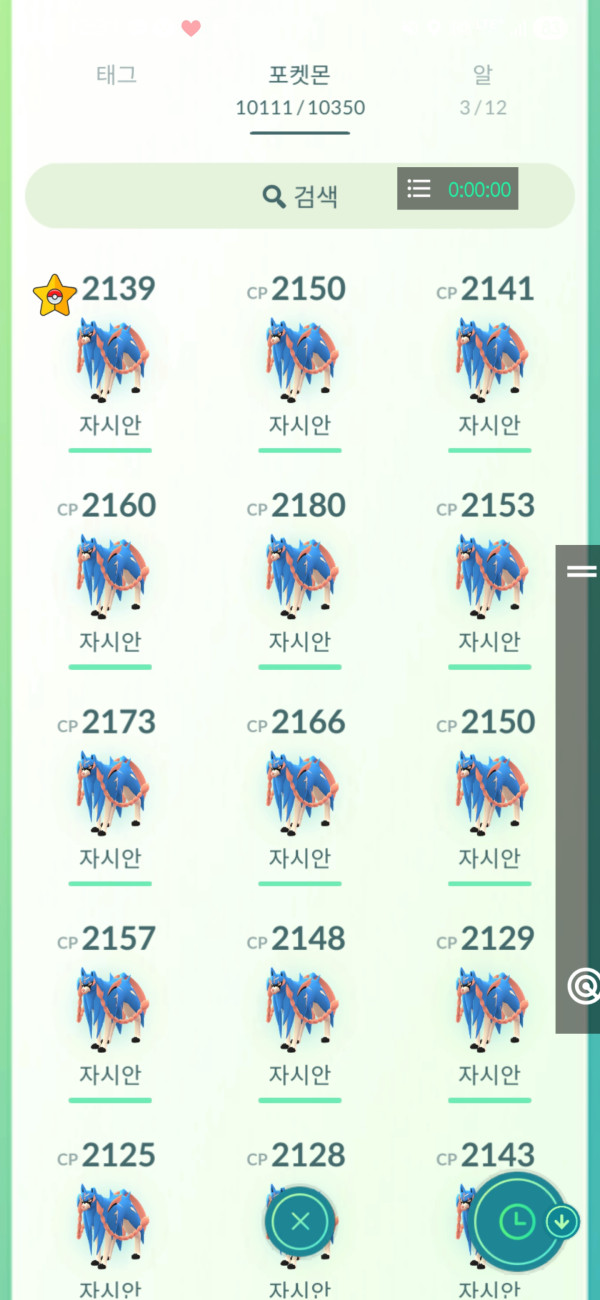Switch to the 알 eggs tab
The image size is (600, 1300).
(x=483, y=88)
